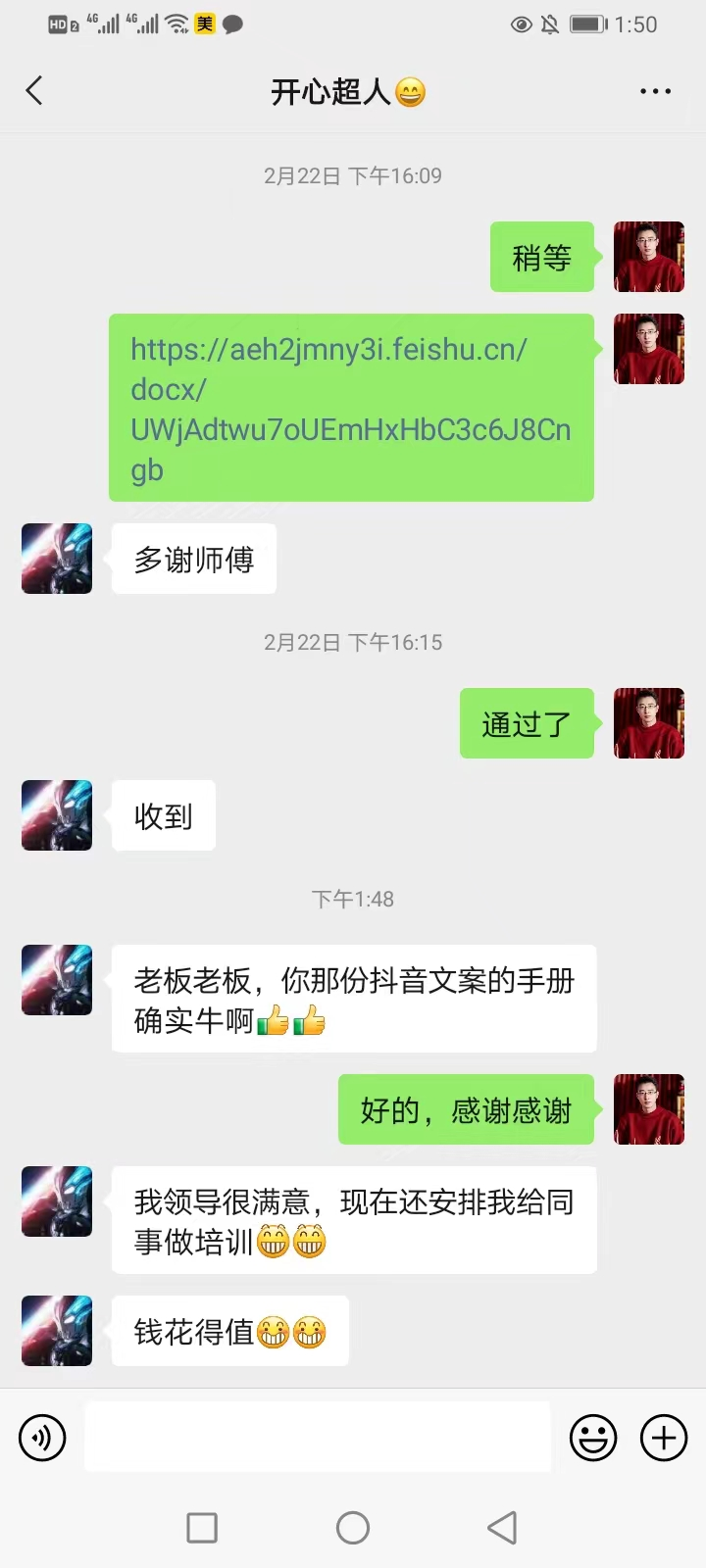Tap the system back navigation button
Viewport: 706px width, 1568px height.
(502, 1527)
